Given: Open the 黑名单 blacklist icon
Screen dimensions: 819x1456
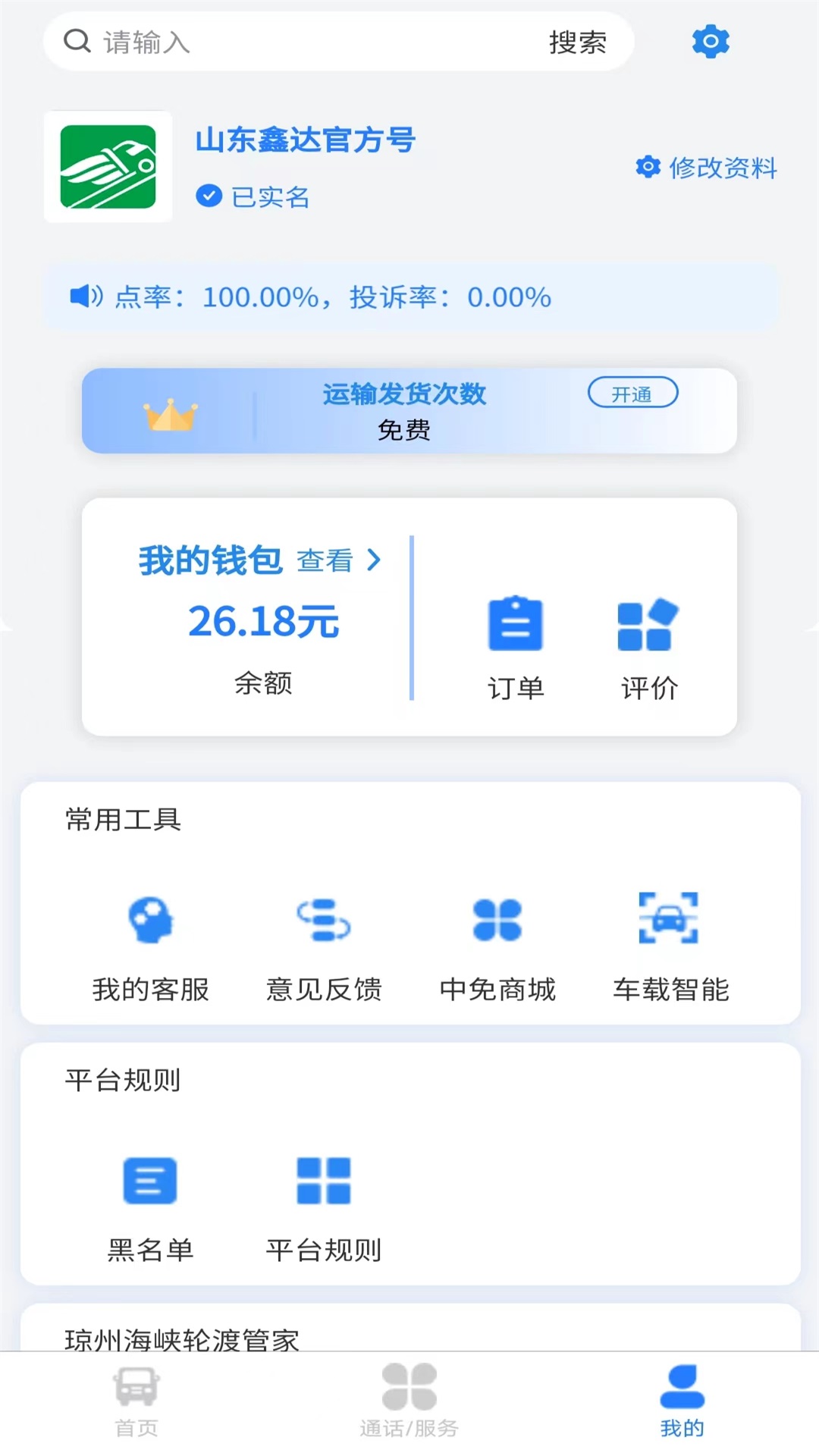Looking at the screenshot, I should tap(150, 1179).
